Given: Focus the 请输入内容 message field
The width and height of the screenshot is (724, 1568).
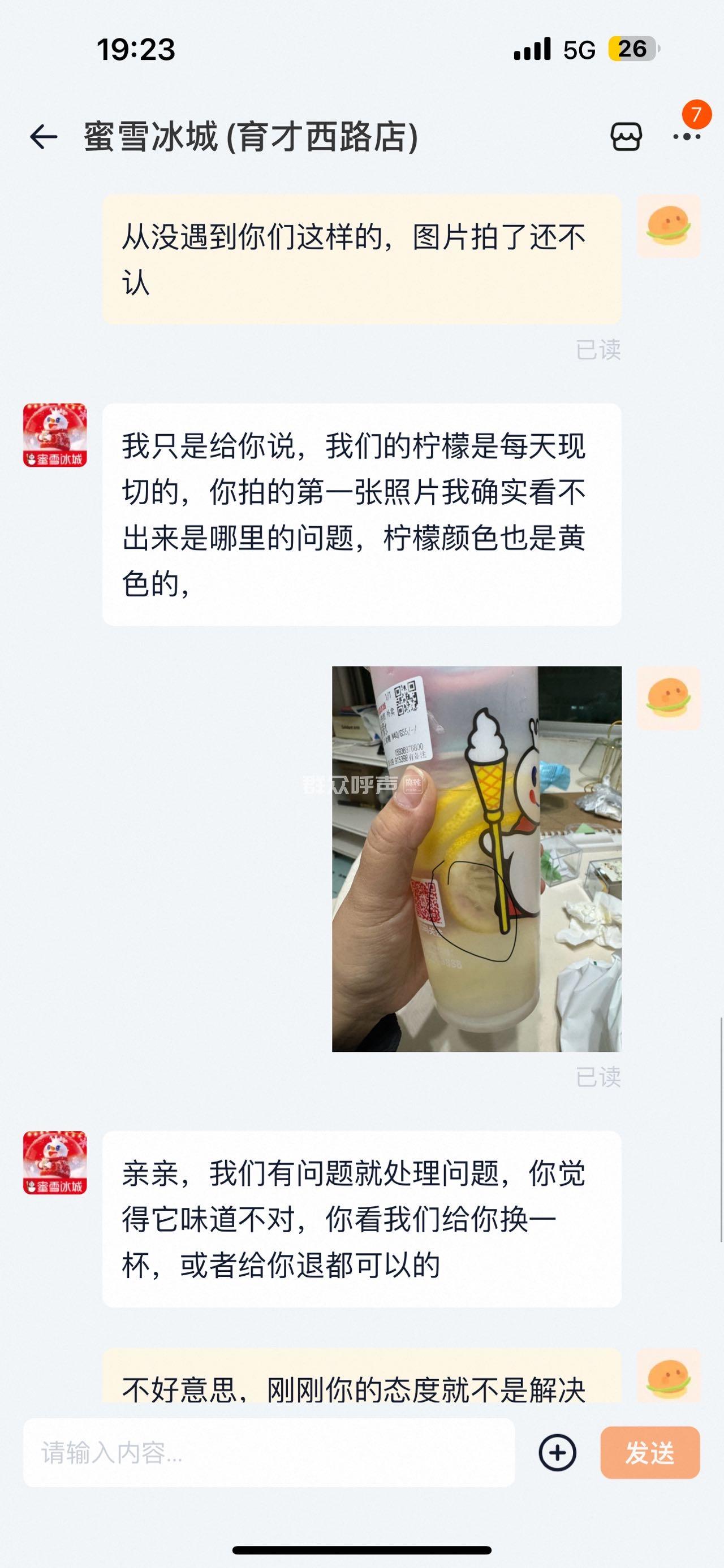Looking at the screenshot, I should (268, 1452).
